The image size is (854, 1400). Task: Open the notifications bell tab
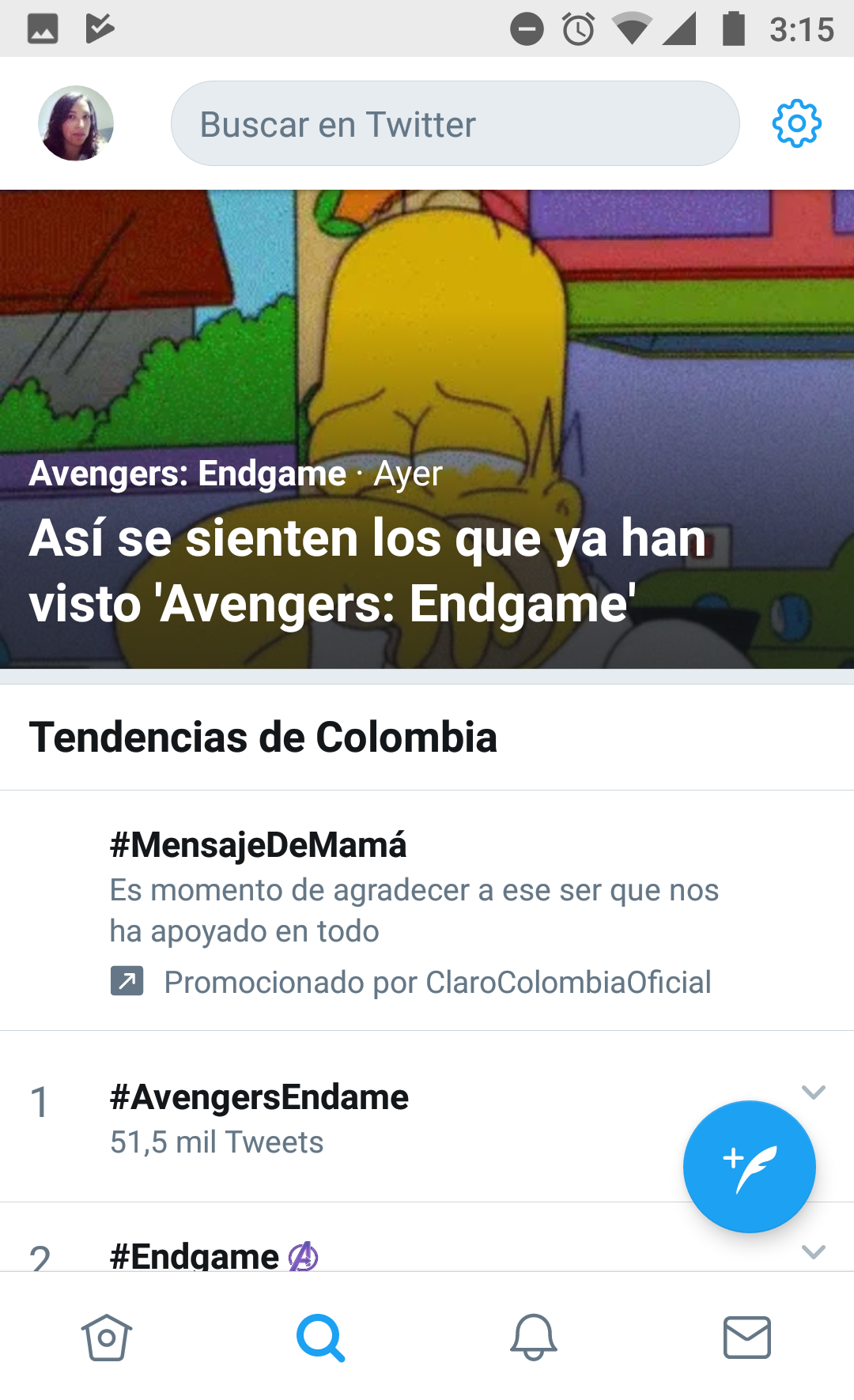coord(534,1338)
